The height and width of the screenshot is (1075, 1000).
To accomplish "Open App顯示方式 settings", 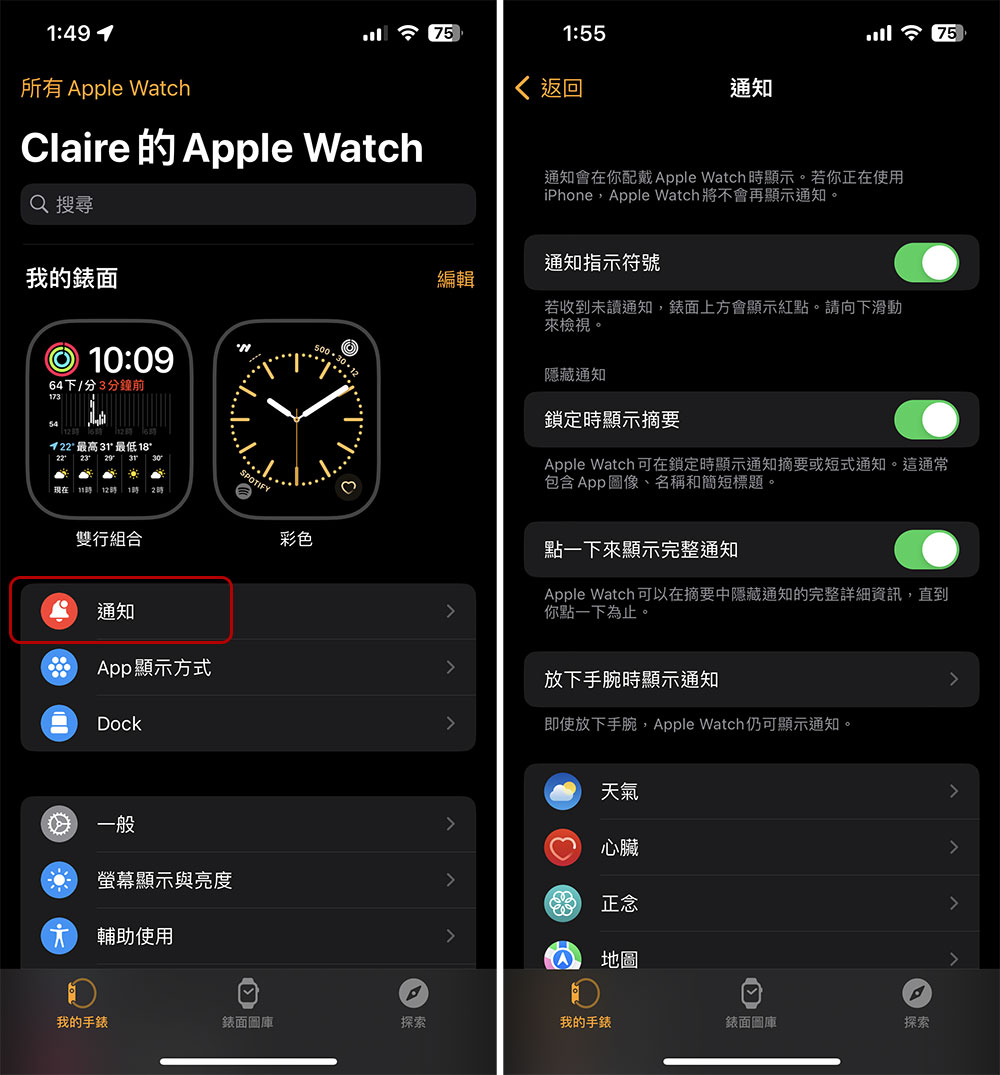I will coord(247,667).
